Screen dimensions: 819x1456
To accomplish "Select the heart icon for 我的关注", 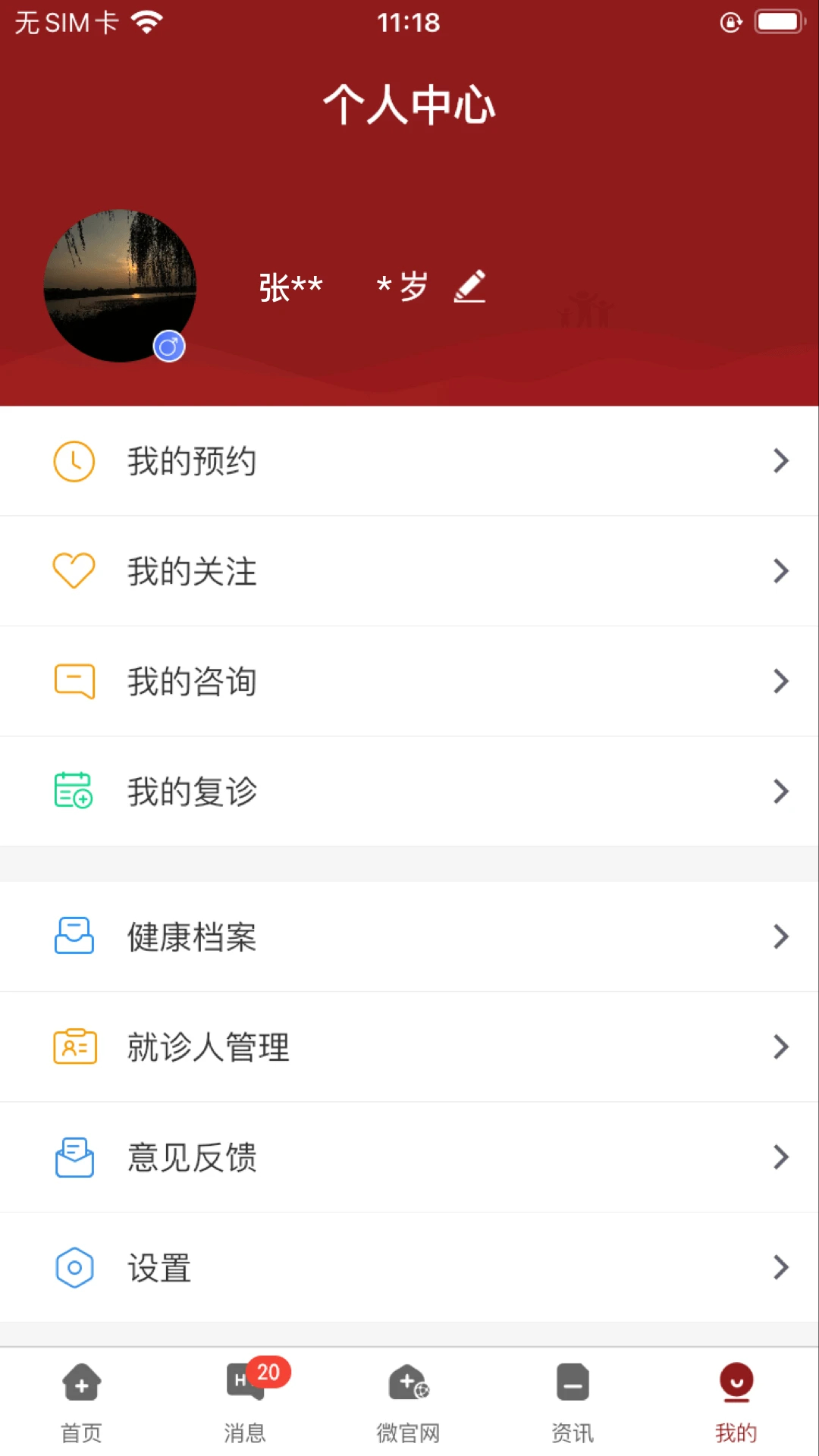I will point(74,570).
